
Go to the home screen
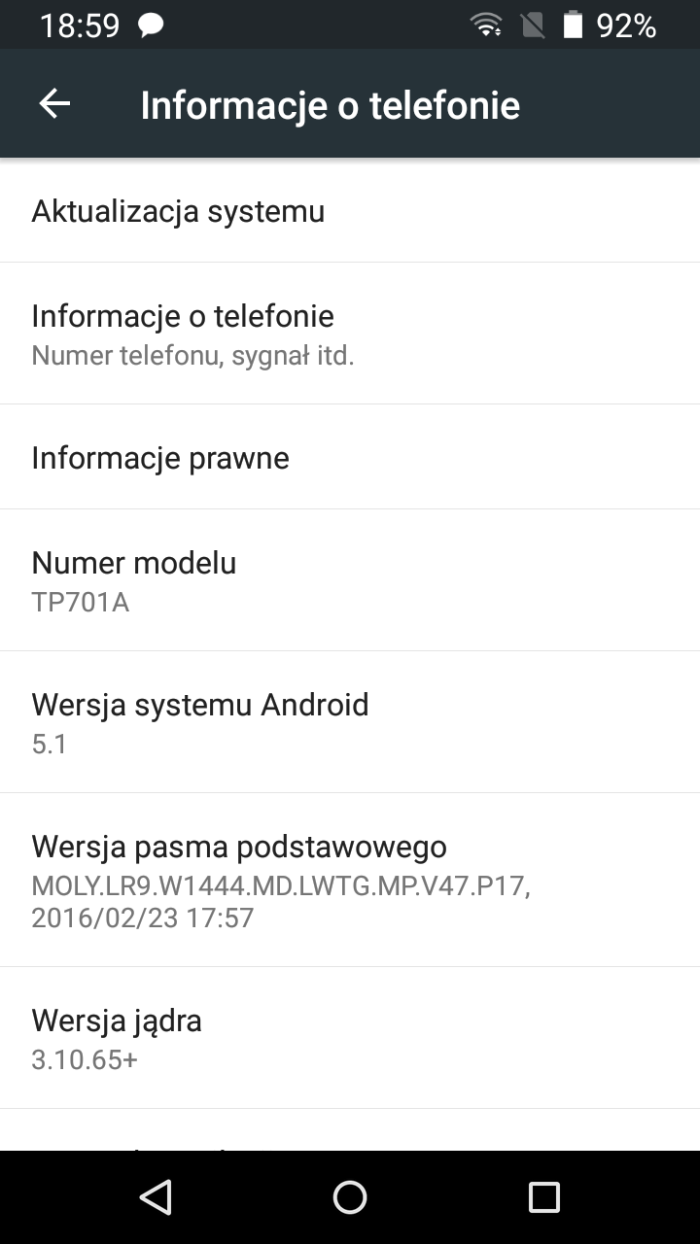[x=350, y=1197]
